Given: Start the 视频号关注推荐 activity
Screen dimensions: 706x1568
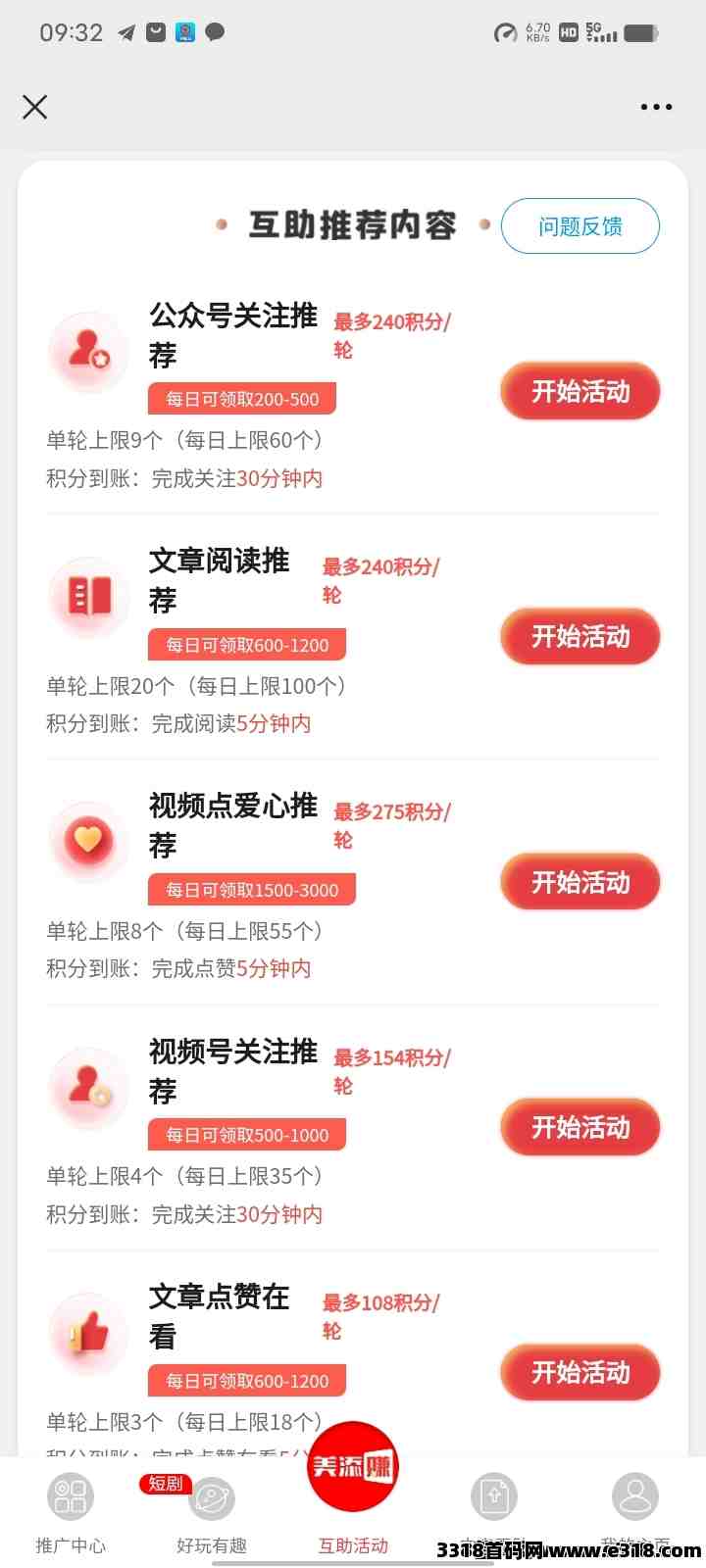Looking at the screenshot, I should click(x=580, y=1127).
